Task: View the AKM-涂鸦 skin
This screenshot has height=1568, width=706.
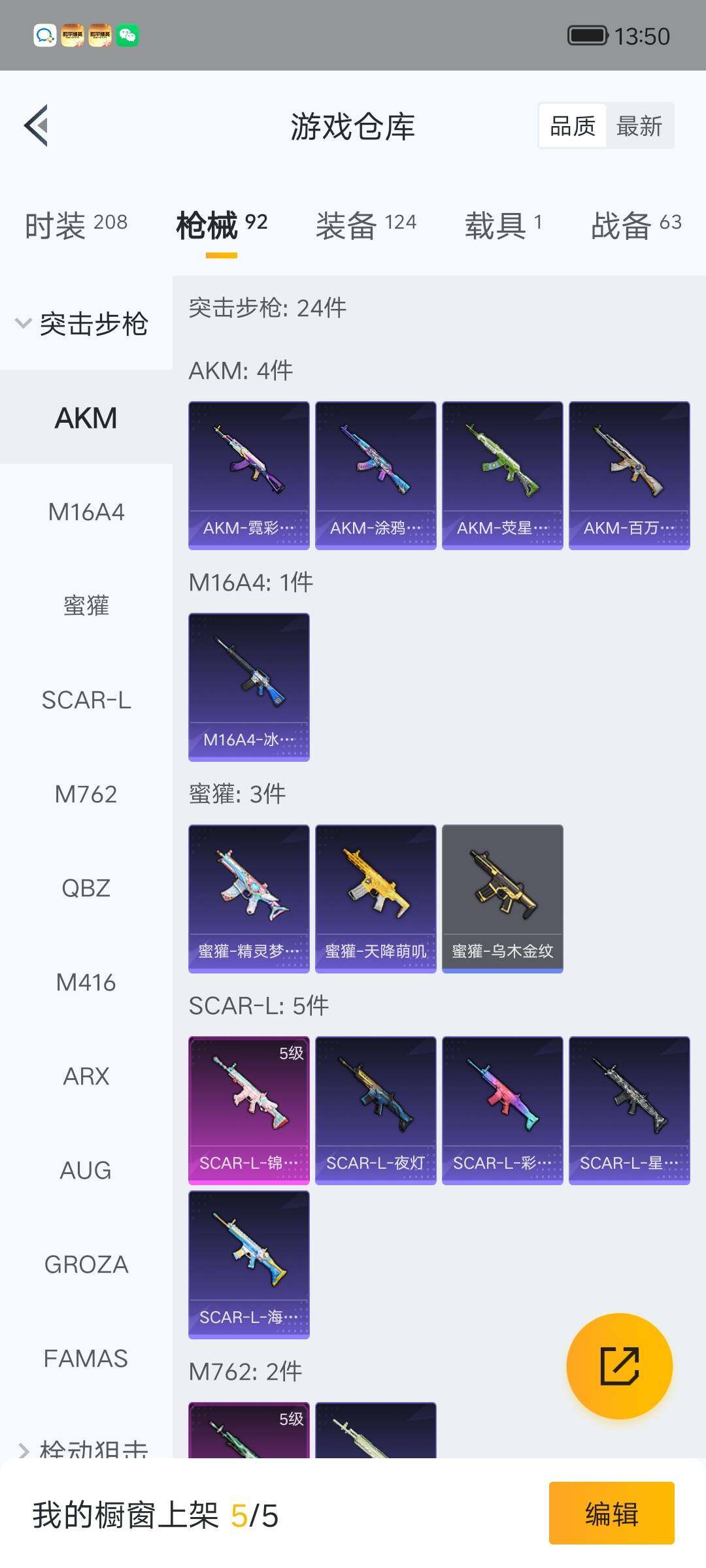Action: 376,475
